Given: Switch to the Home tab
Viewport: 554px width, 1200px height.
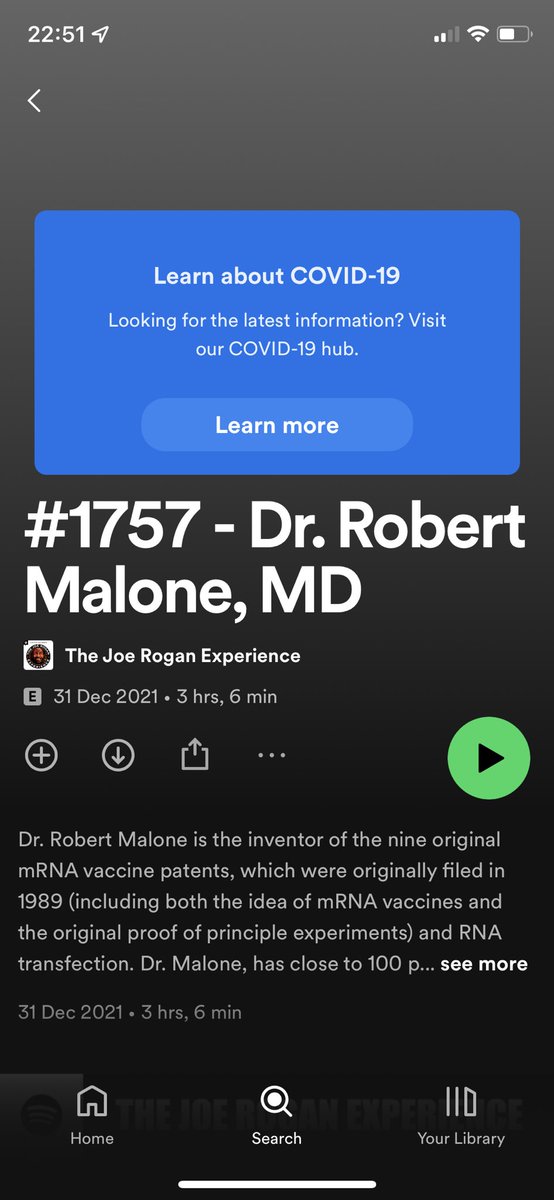Looking at the screenshot, I should tap(92, 1116).
